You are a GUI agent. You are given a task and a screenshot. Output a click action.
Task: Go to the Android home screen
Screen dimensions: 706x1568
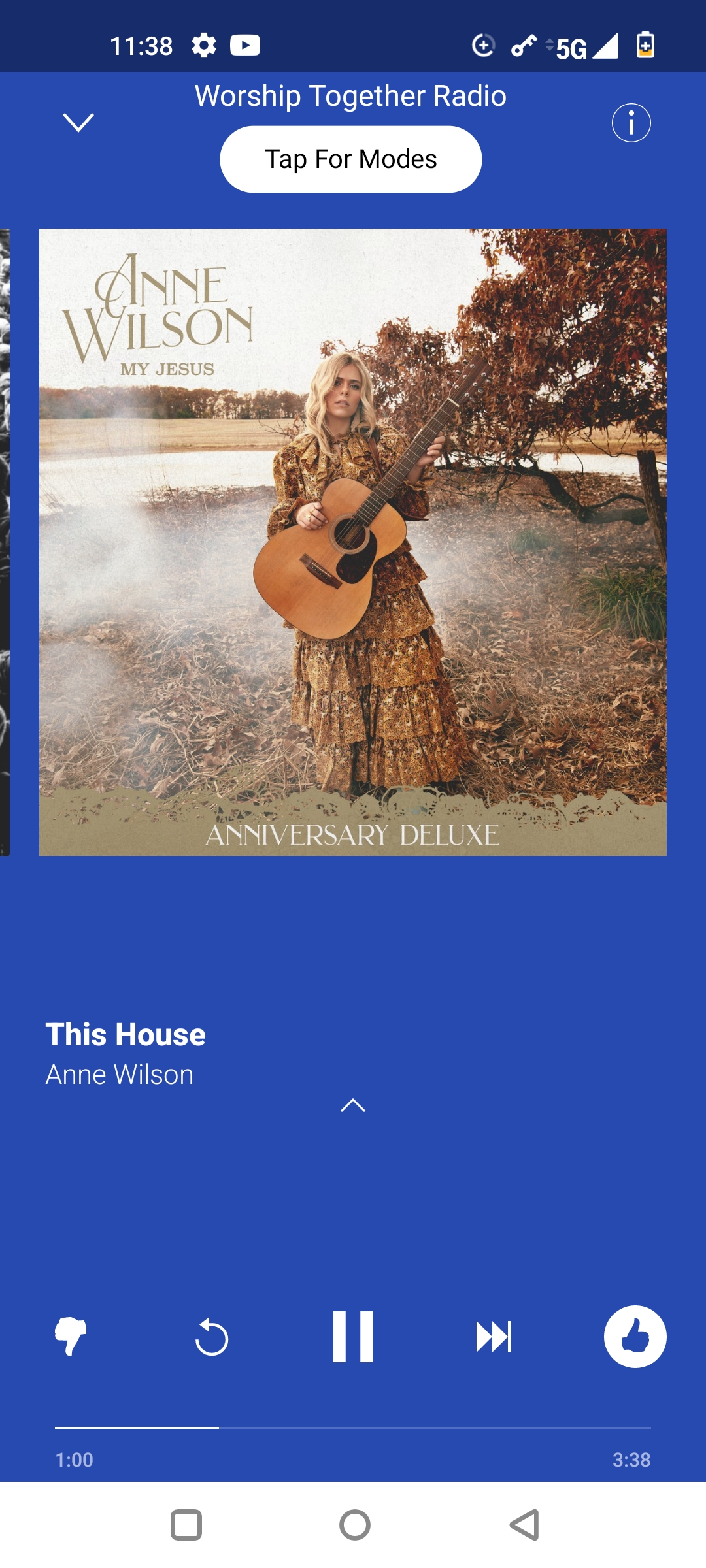click(354, 1526)
